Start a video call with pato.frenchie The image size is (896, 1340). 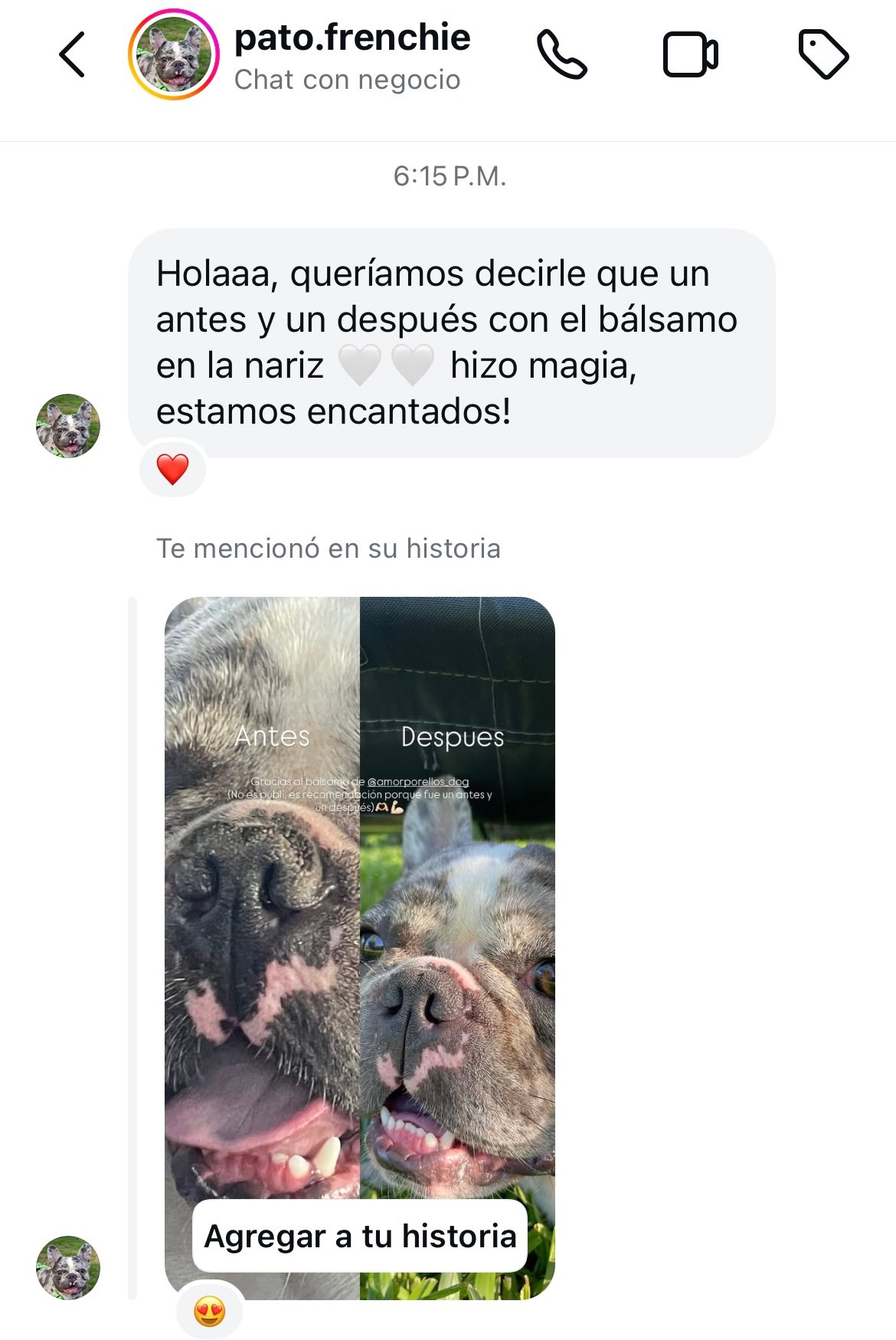[689, 55]
